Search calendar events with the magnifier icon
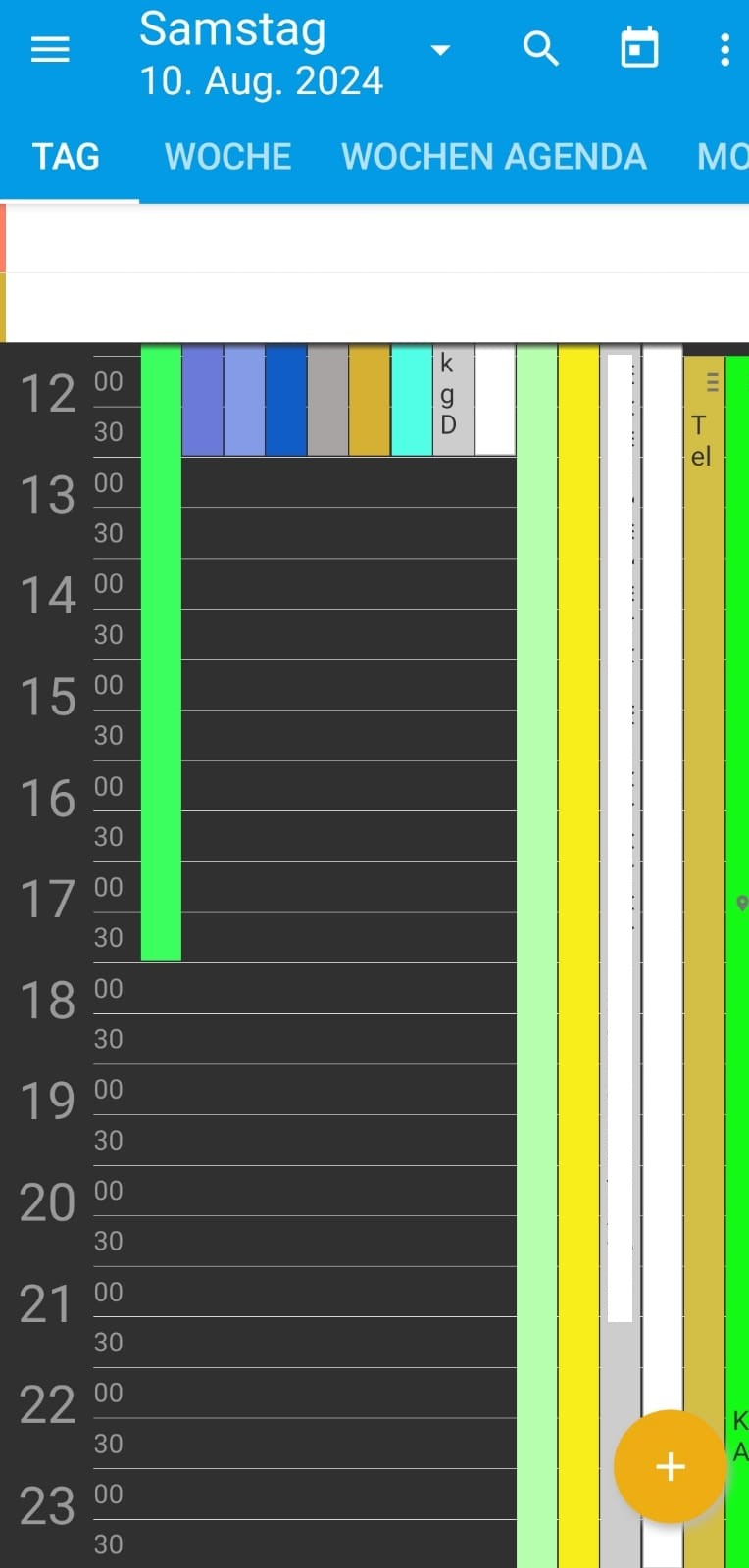Screen dimensions: 749x1568 [x=541, y=48]
